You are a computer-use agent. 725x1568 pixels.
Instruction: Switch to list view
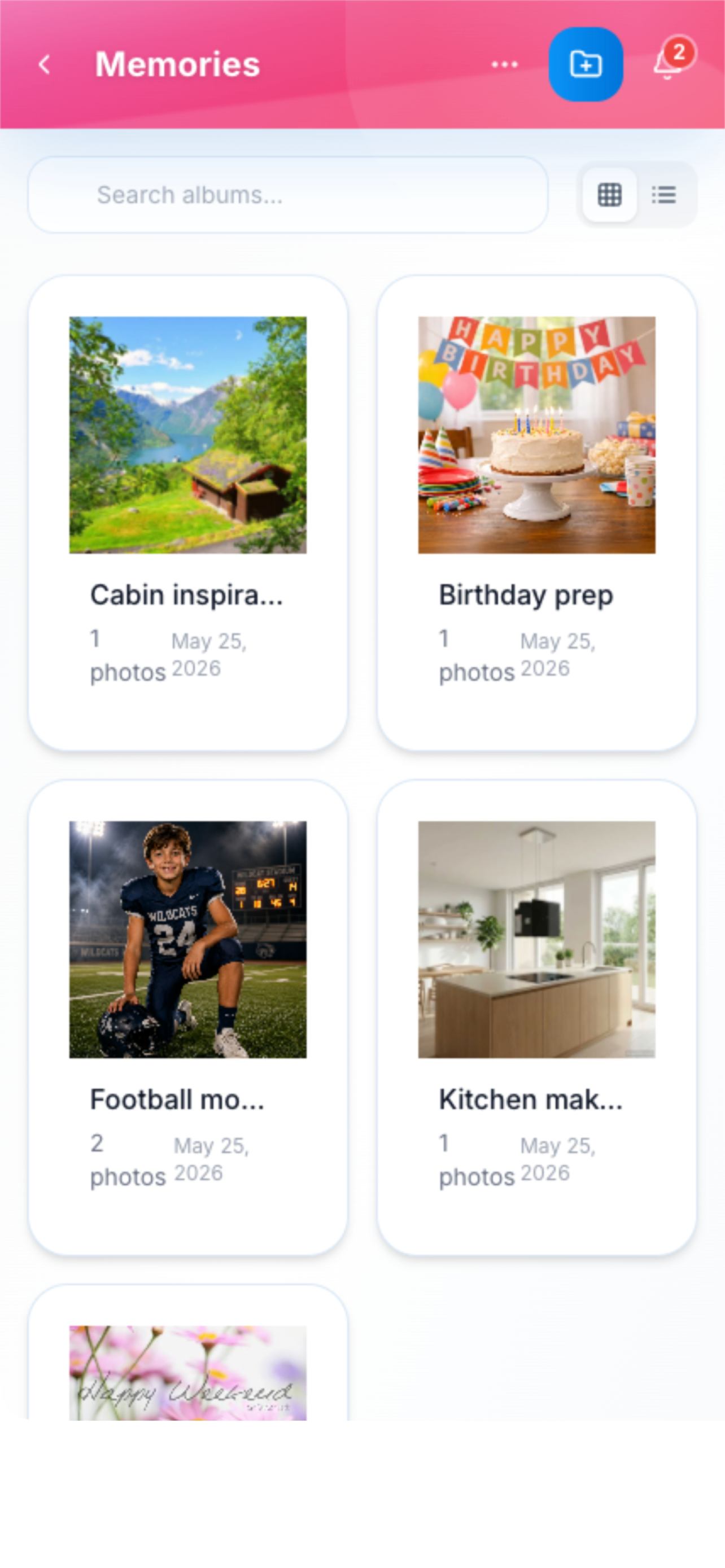(663, 195)
